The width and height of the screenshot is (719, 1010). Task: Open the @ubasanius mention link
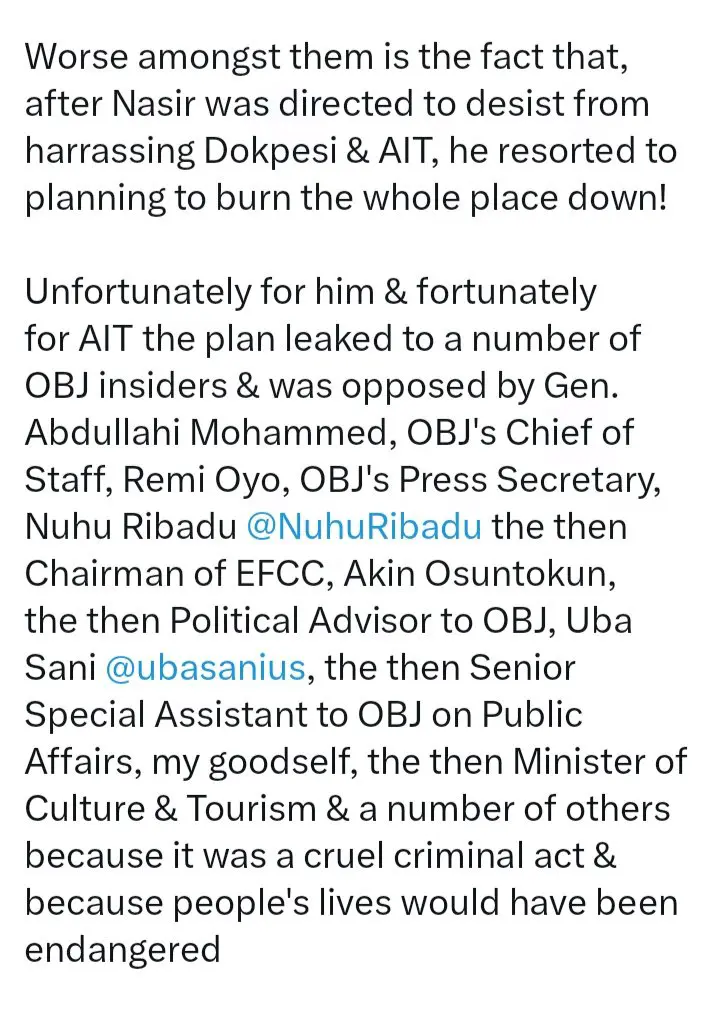[x=206, y=667]
